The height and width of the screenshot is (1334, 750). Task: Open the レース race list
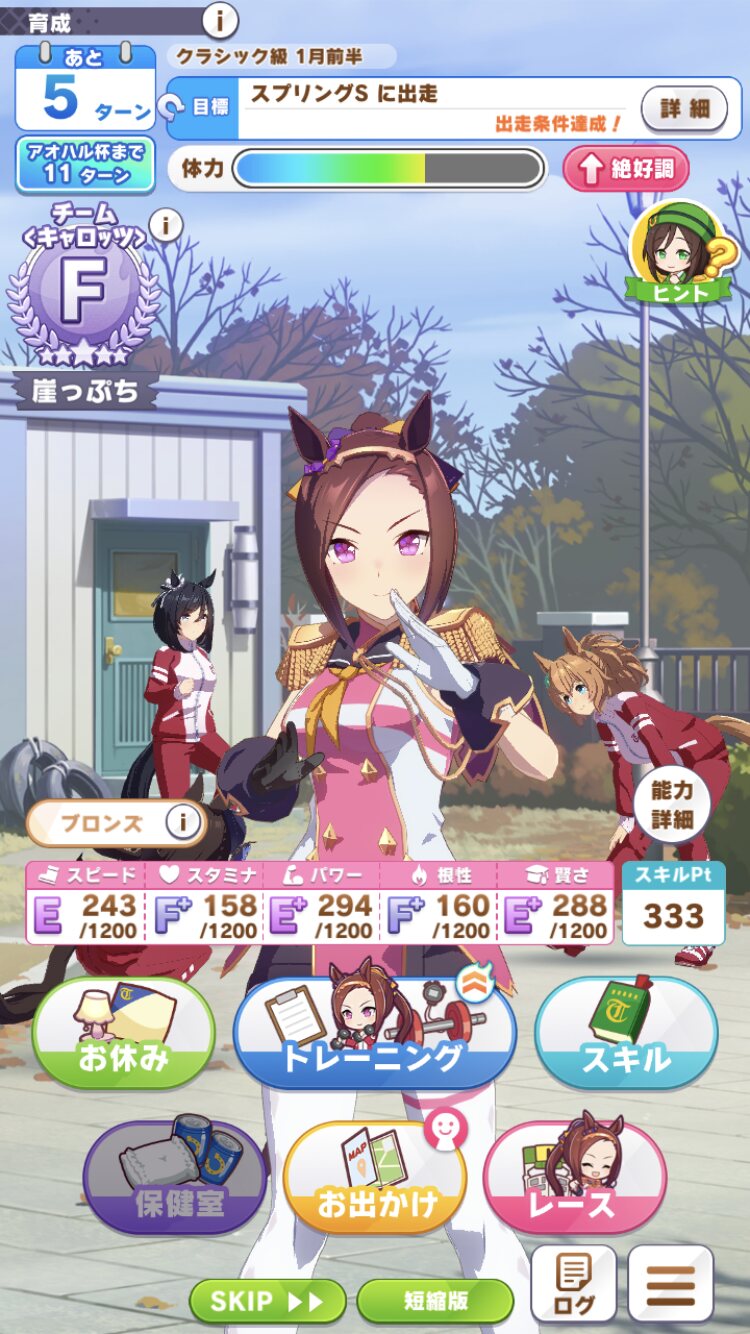575,1178
